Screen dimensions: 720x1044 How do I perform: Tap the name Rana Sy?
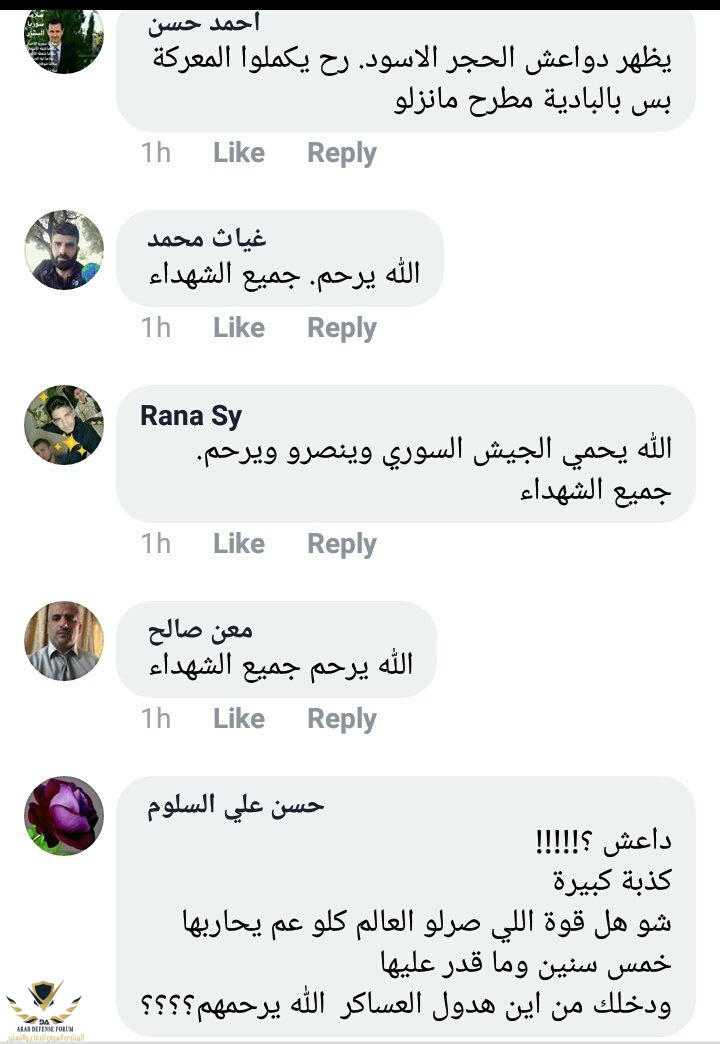coord(191,416)
